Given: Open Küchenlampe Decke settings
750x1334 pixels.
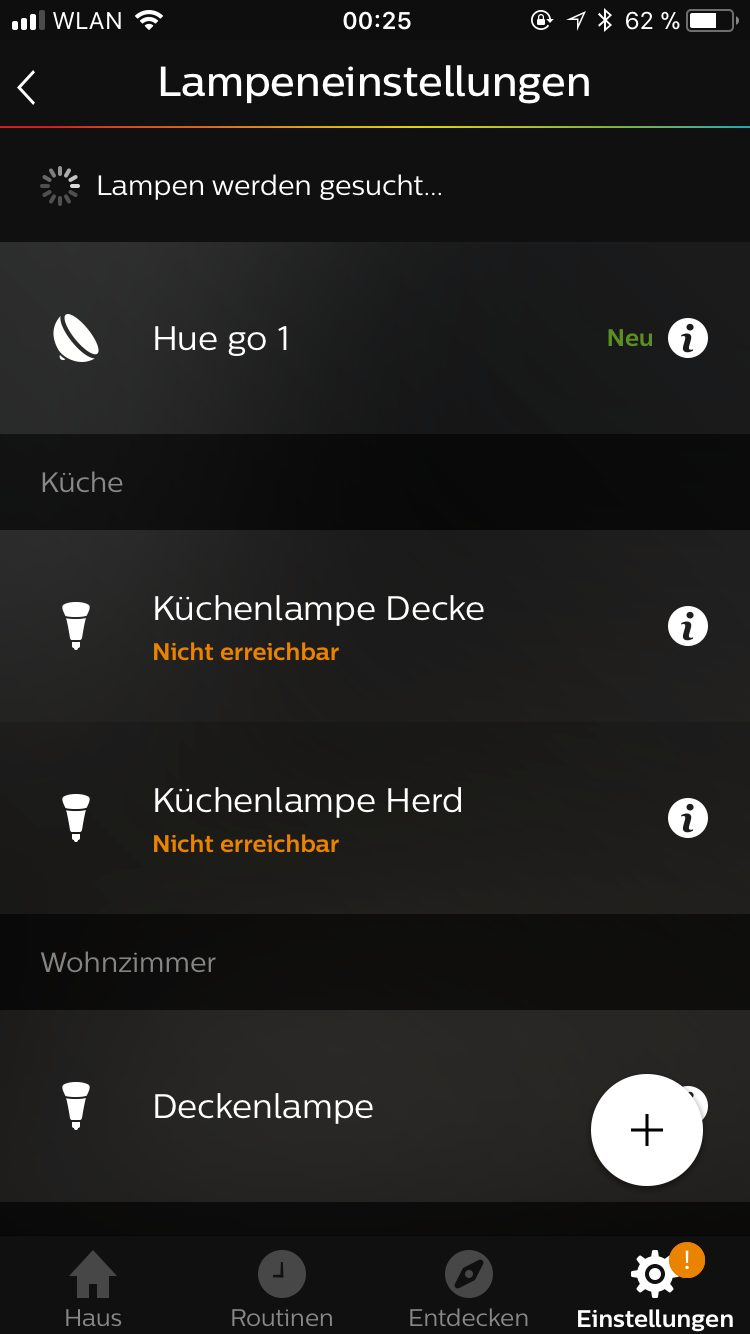Looking at the screenshot, I should tap(318, 626).
